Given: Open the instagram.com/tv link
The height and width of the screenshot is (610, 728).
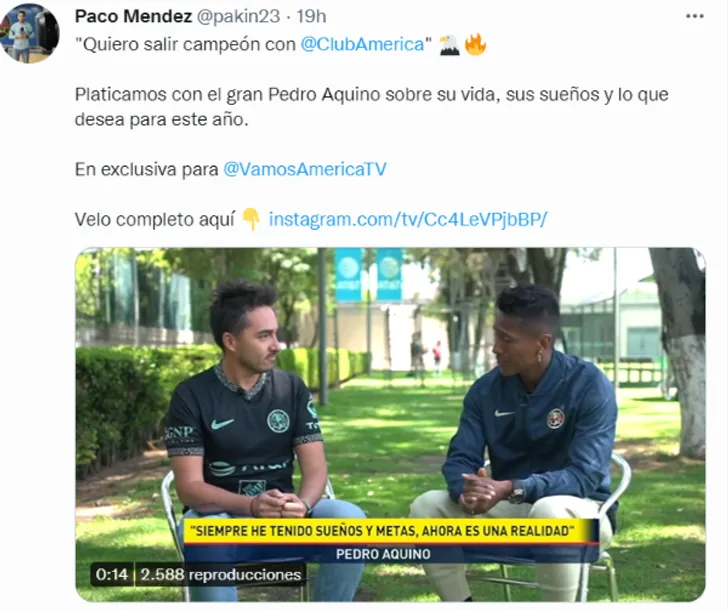Looking at the screenshot, I should pos(408,219).
